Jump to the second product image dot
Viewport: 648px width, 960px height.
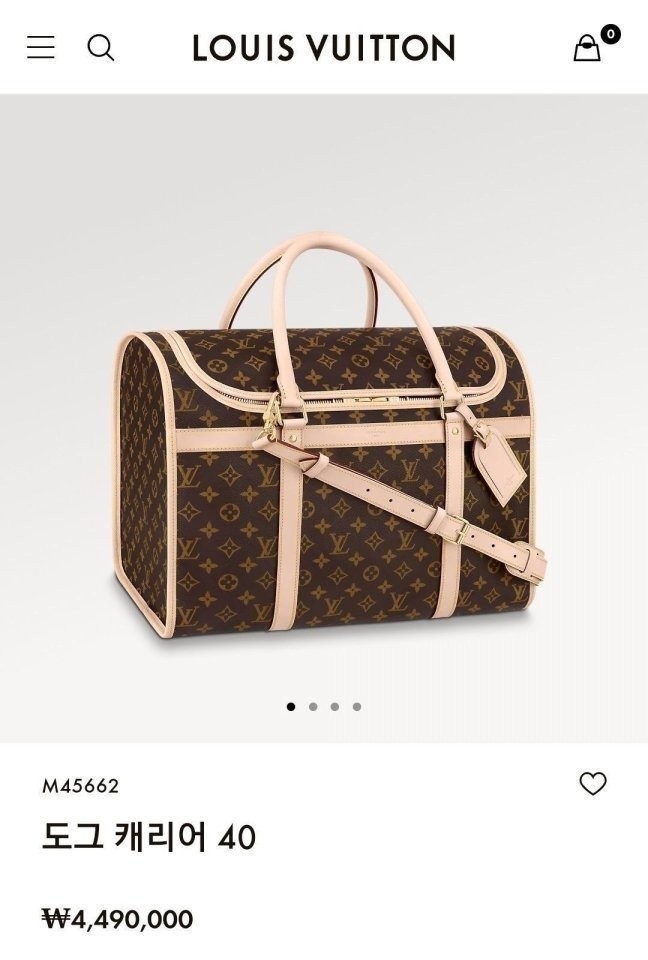[313, 707]
